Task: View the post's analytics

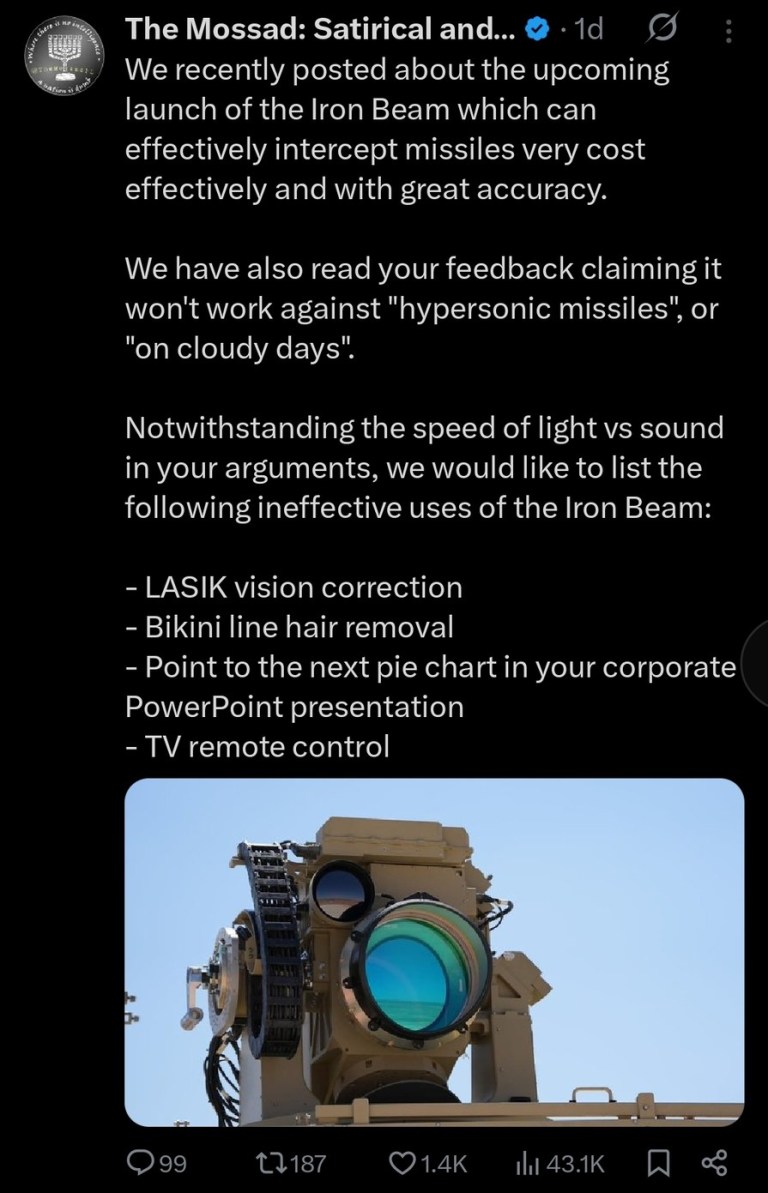Action: tap(559, 1162)
